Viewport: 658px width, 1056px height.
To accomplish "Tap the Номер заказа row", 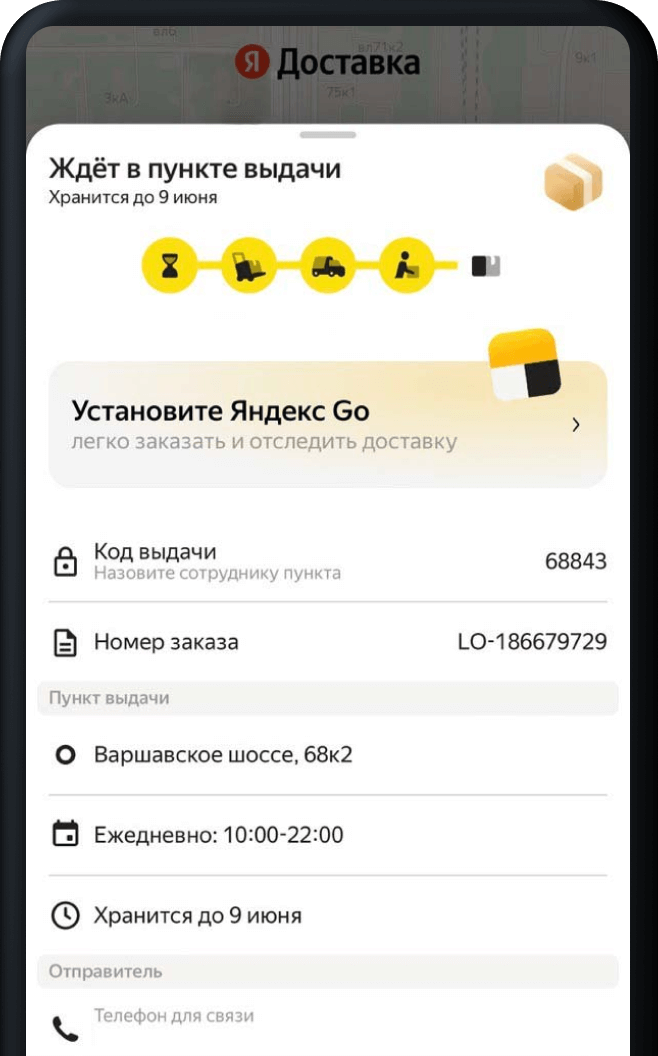I will click(328, 642).
